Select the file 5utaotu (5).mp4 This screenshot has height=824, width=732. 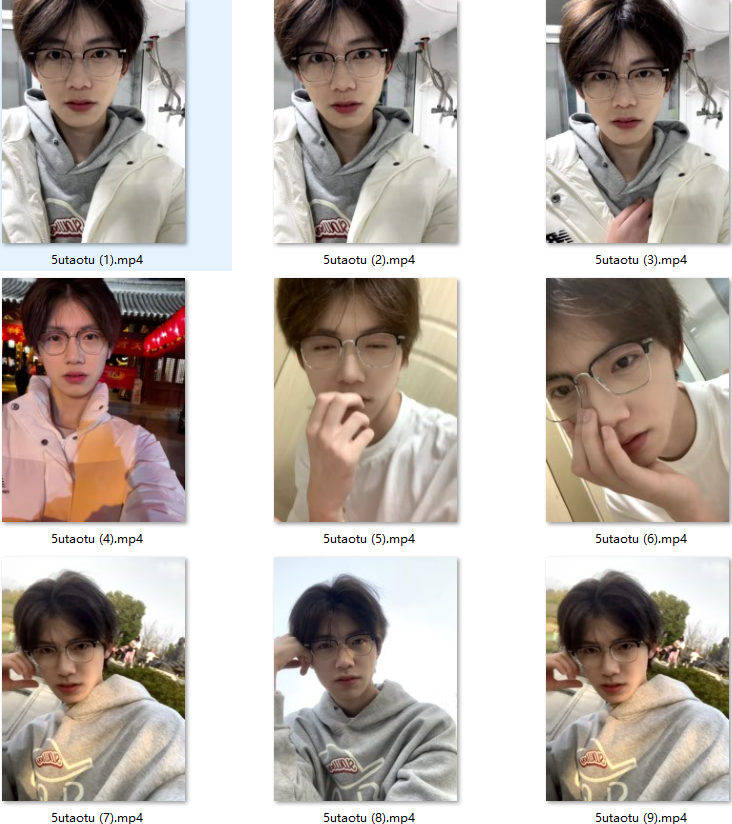coord(366,400)
